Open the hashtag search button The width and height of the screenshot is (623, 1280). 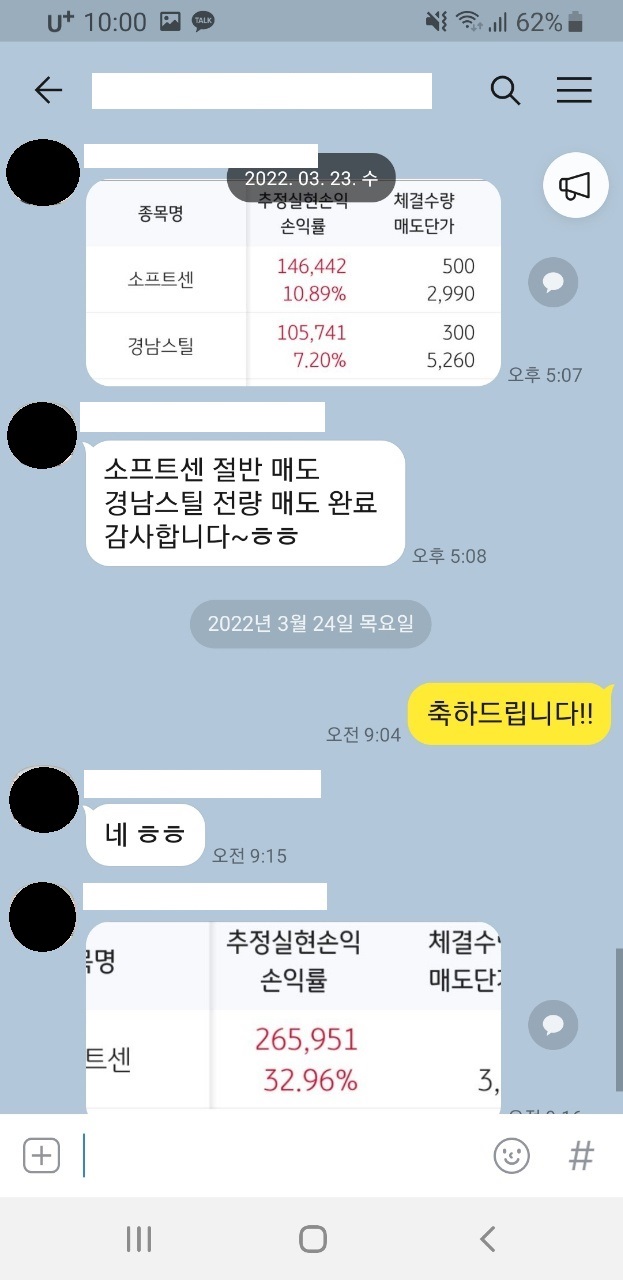(581, 1156)
